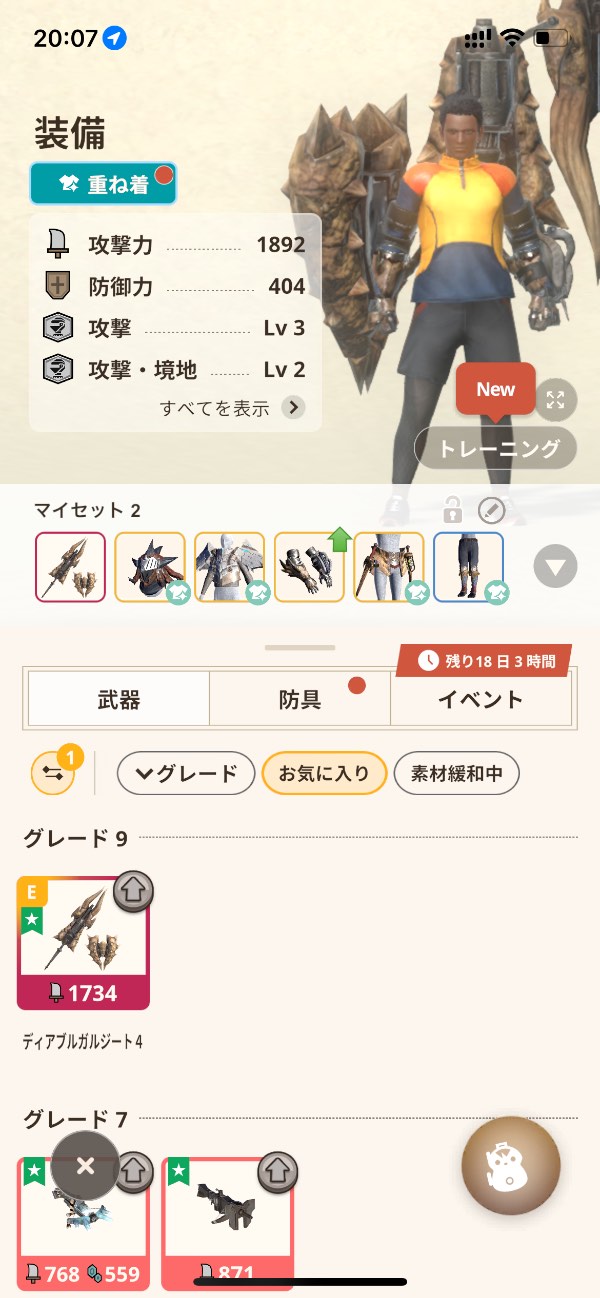Toggle the お気に入り favorites filter chip
Screen dimensions: 600x1298
tap(324, 773)
